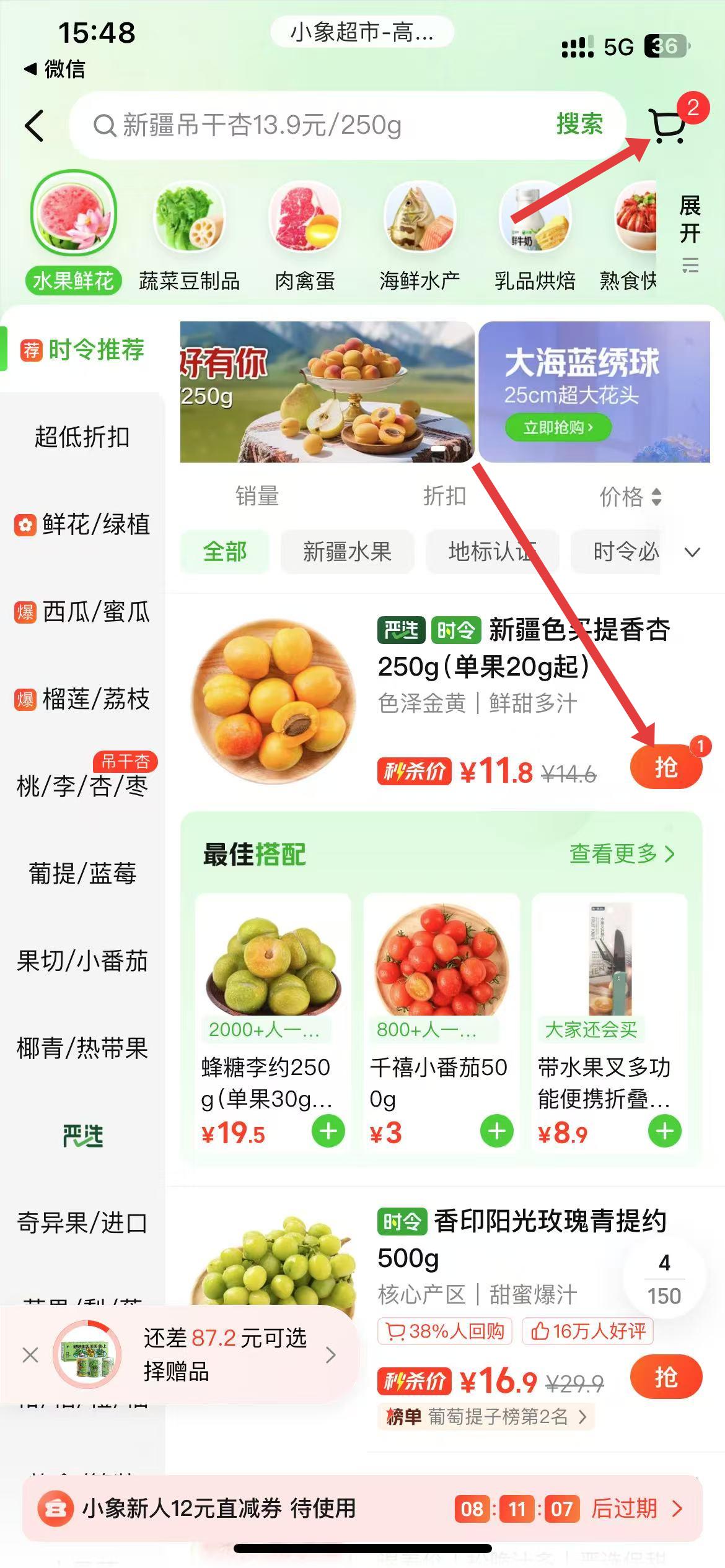This screenshot has height=1568, width=725.
Task: Tap the green 搜索 button
Action: (x=579, y=124)
